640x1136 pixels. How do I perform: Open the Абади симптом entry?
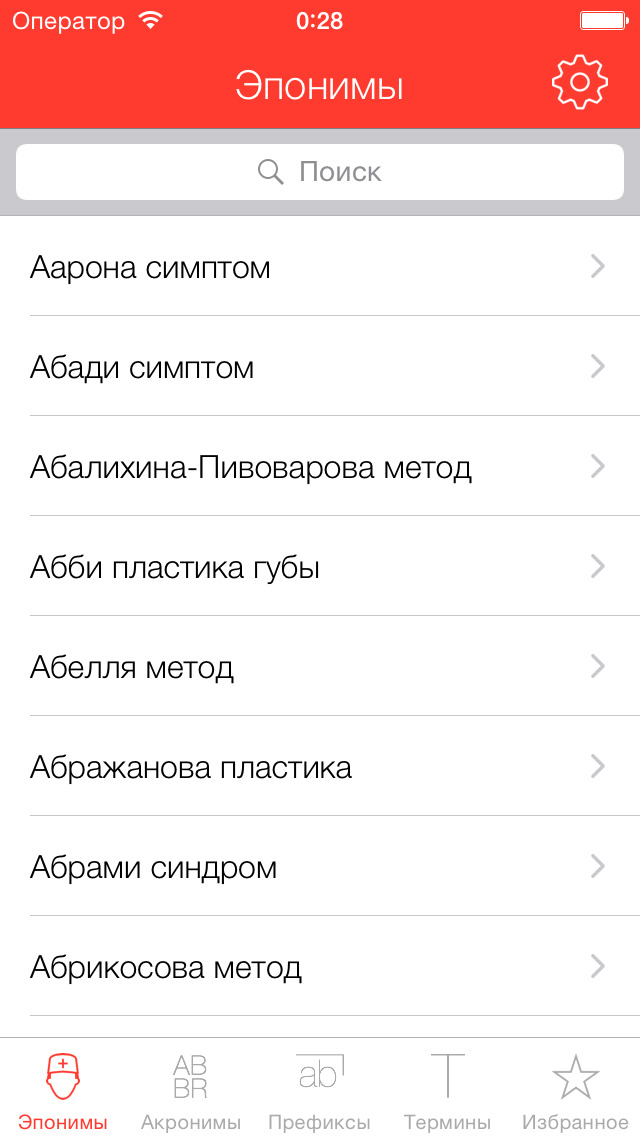point(320,367)
